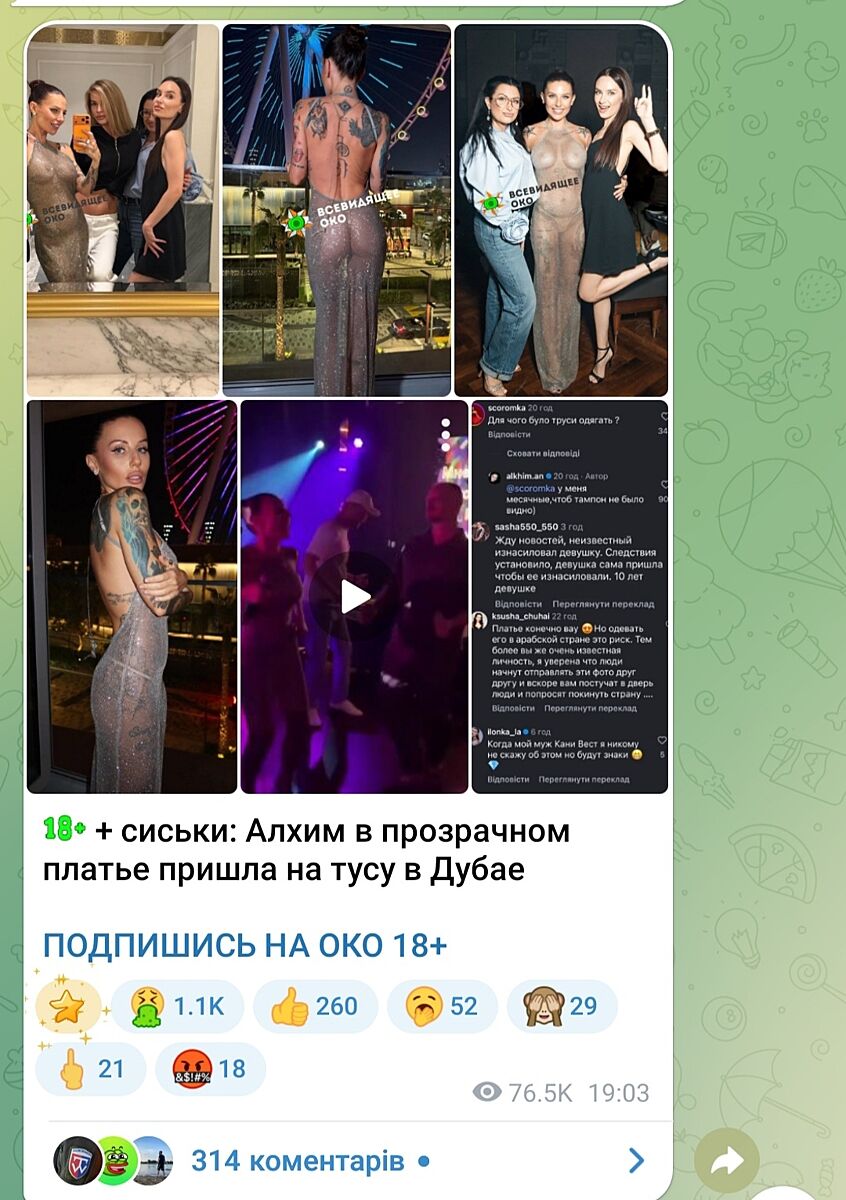
Task: React with the see-no-evil monkey 29
Action: coord(561,1006)
